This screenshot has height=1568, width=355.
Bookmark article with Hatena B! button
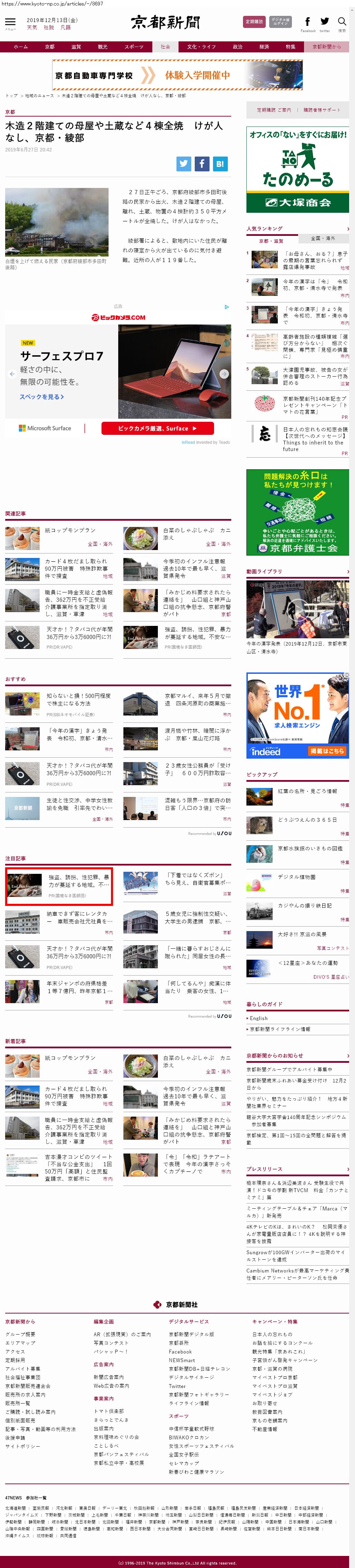click(220, 163)
